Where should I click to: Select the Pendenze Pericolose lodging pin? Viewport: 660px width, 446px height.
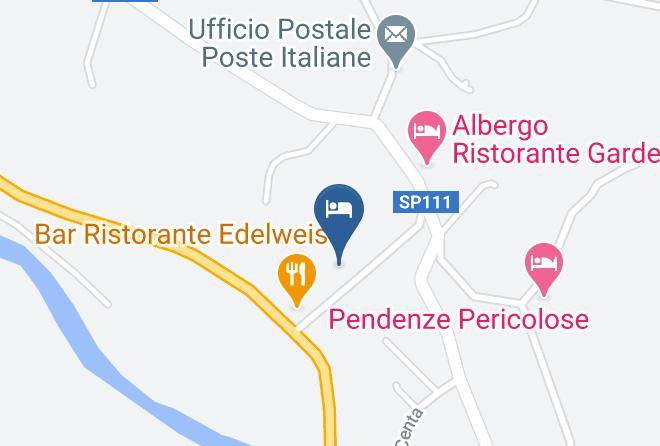(x=544, y=269)
